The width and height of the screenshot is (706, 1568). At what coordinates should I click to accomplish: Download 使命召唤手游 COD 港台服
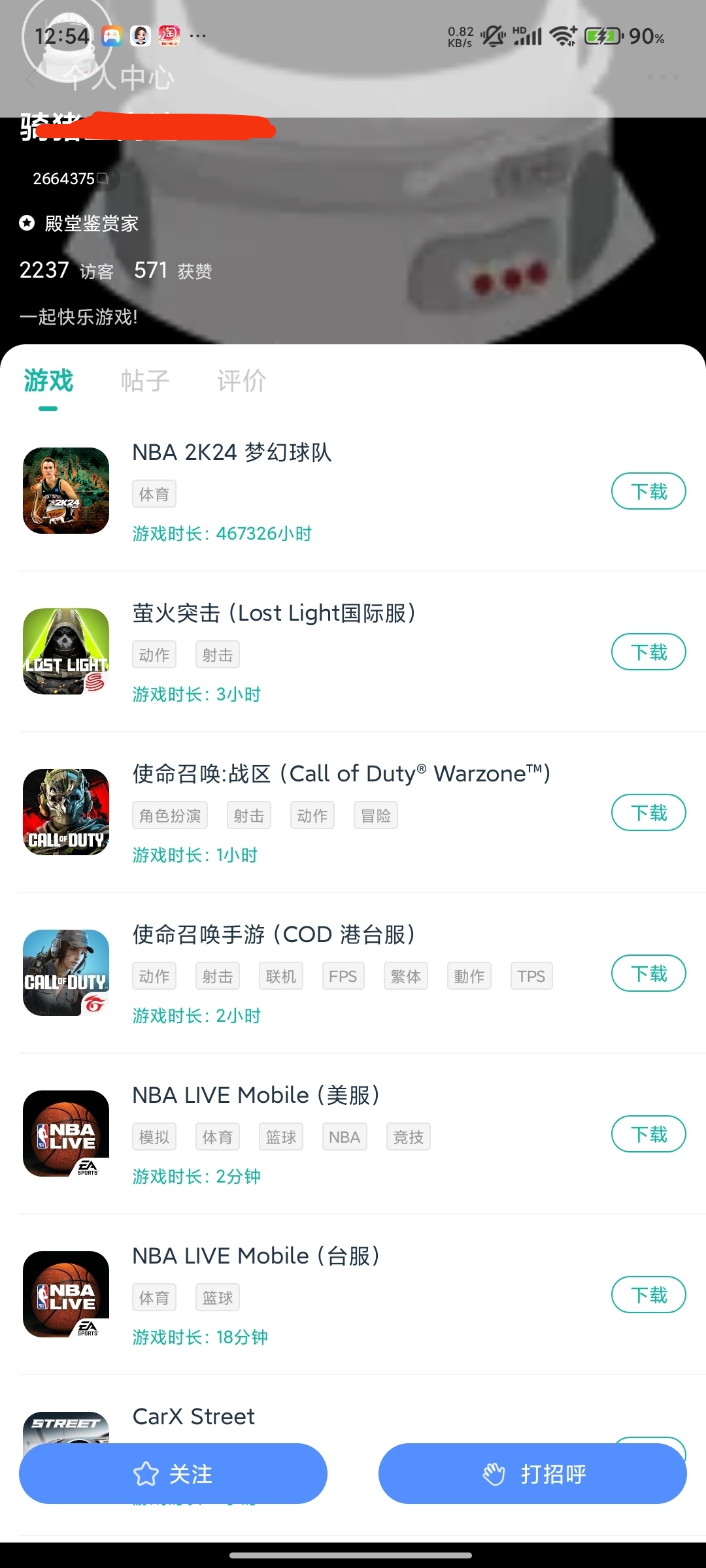(648, 973)
